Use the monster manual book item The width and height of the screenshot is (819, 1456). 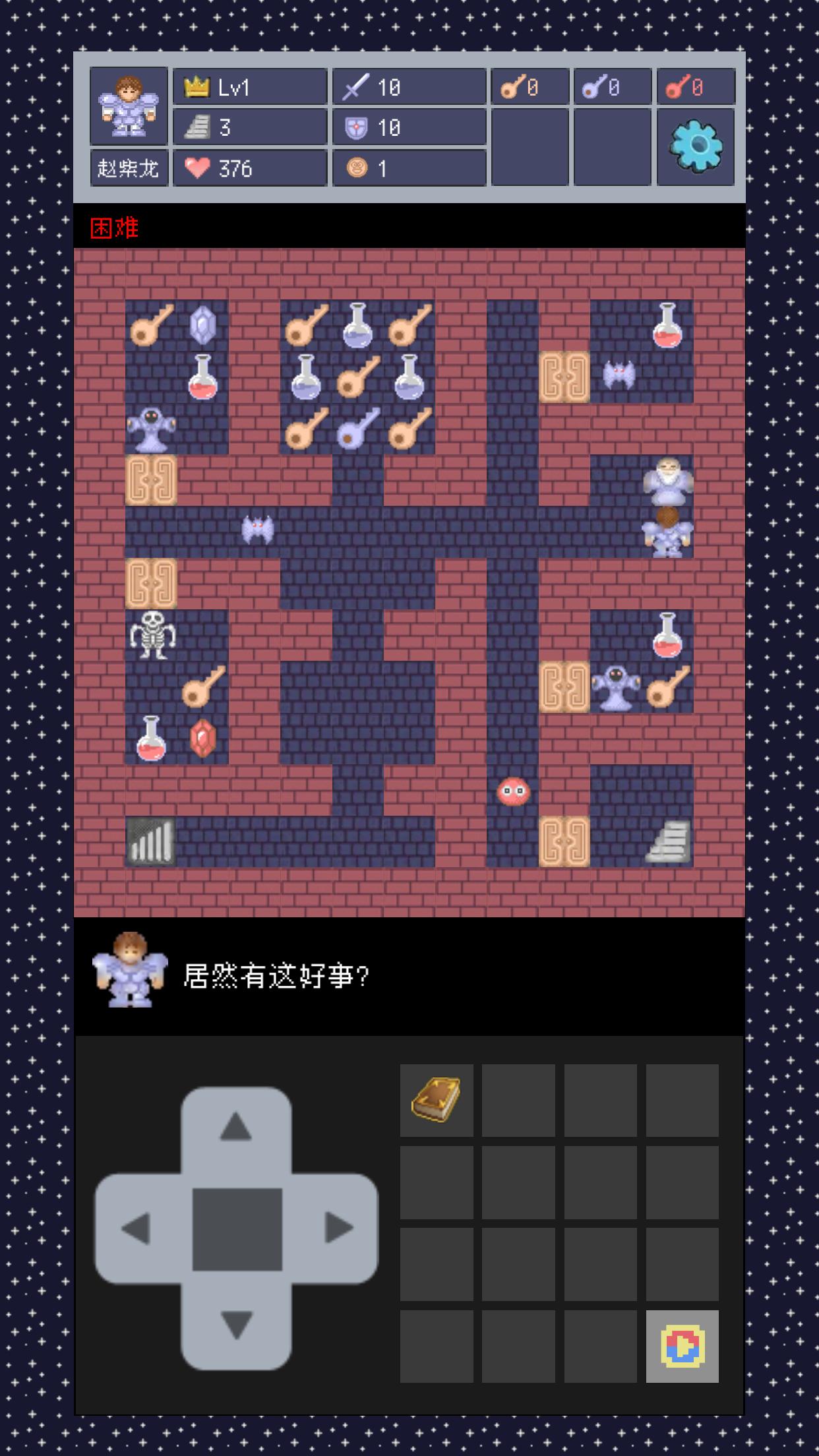(x=436, y=1100)
